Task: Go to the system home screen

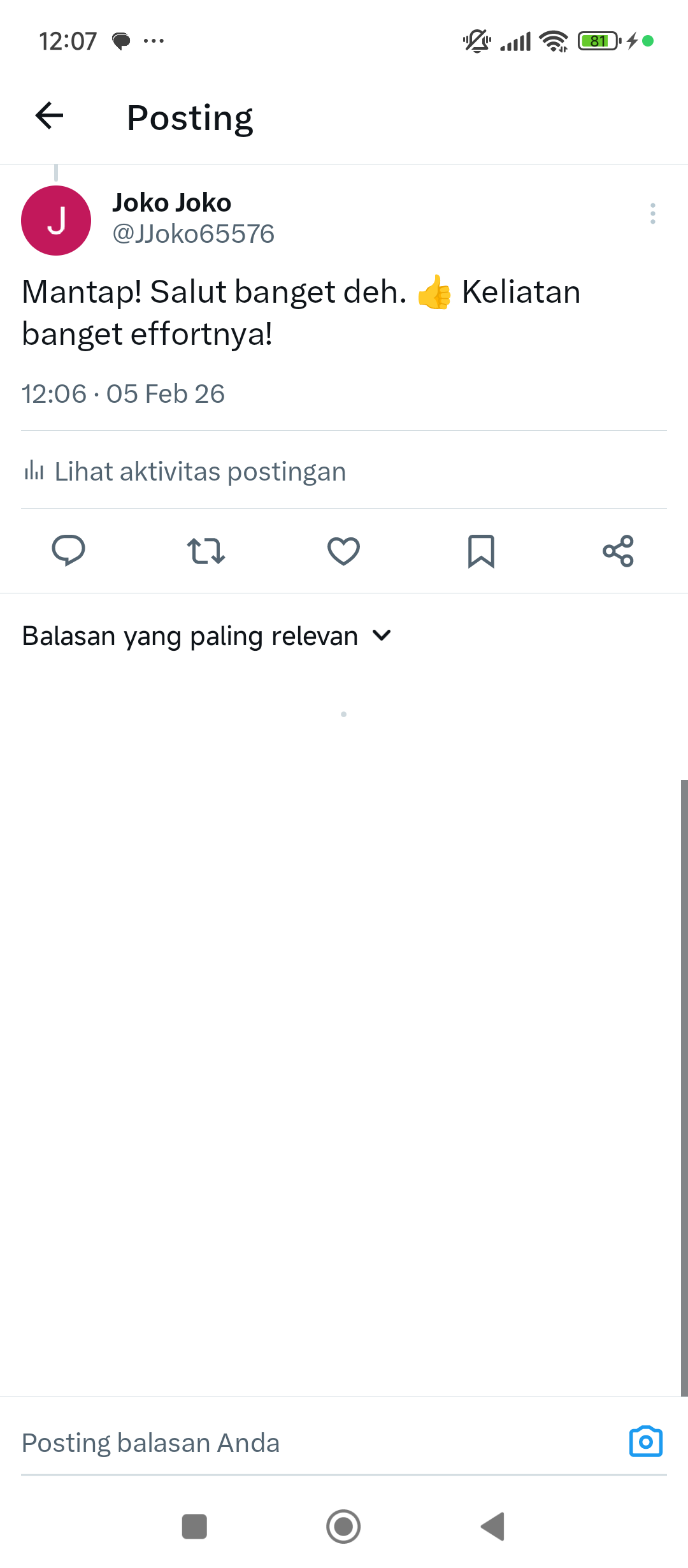Action: pos(343,1527)
